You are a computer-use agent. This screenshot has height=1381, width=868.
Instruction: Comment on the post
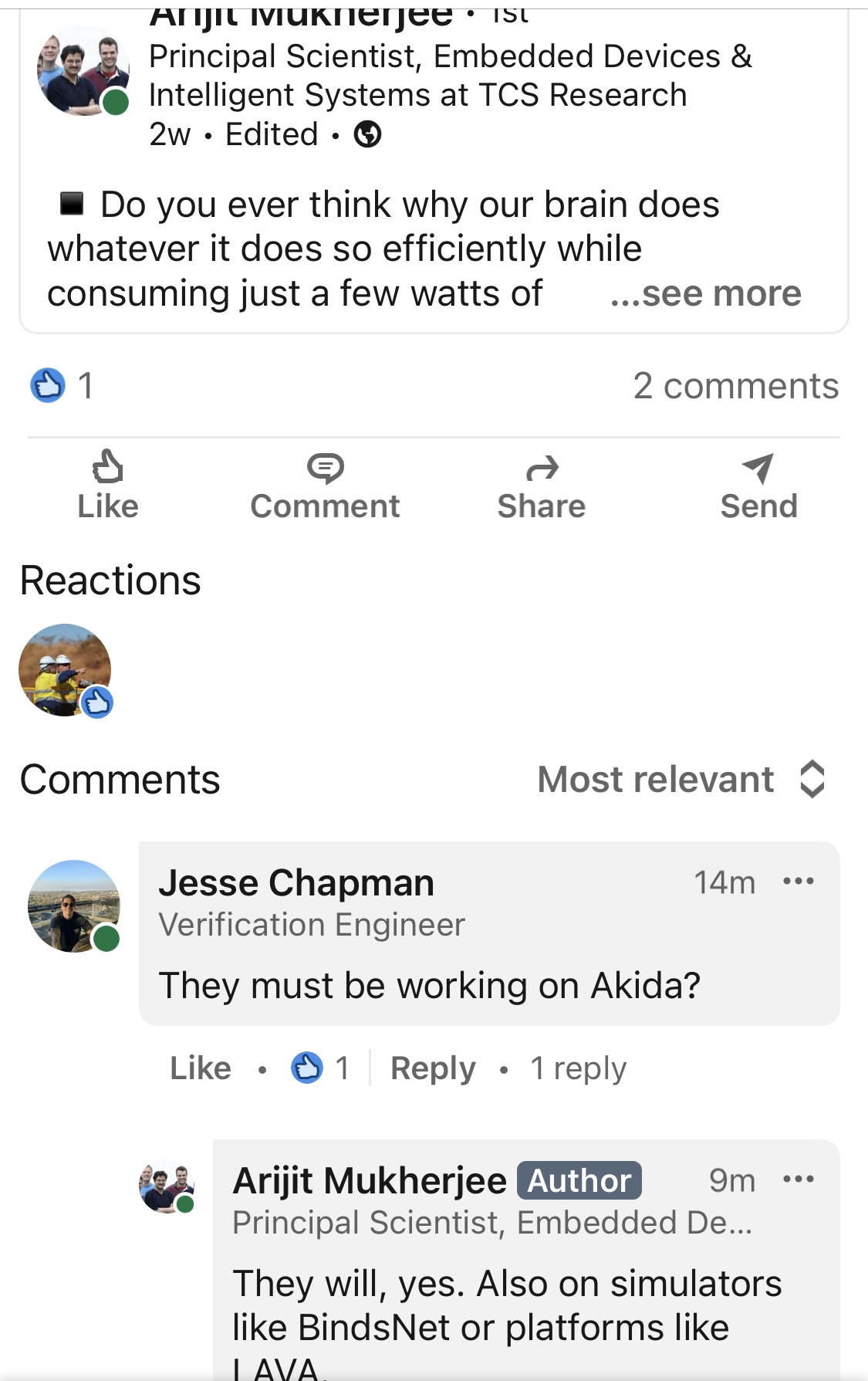(325, 486)
